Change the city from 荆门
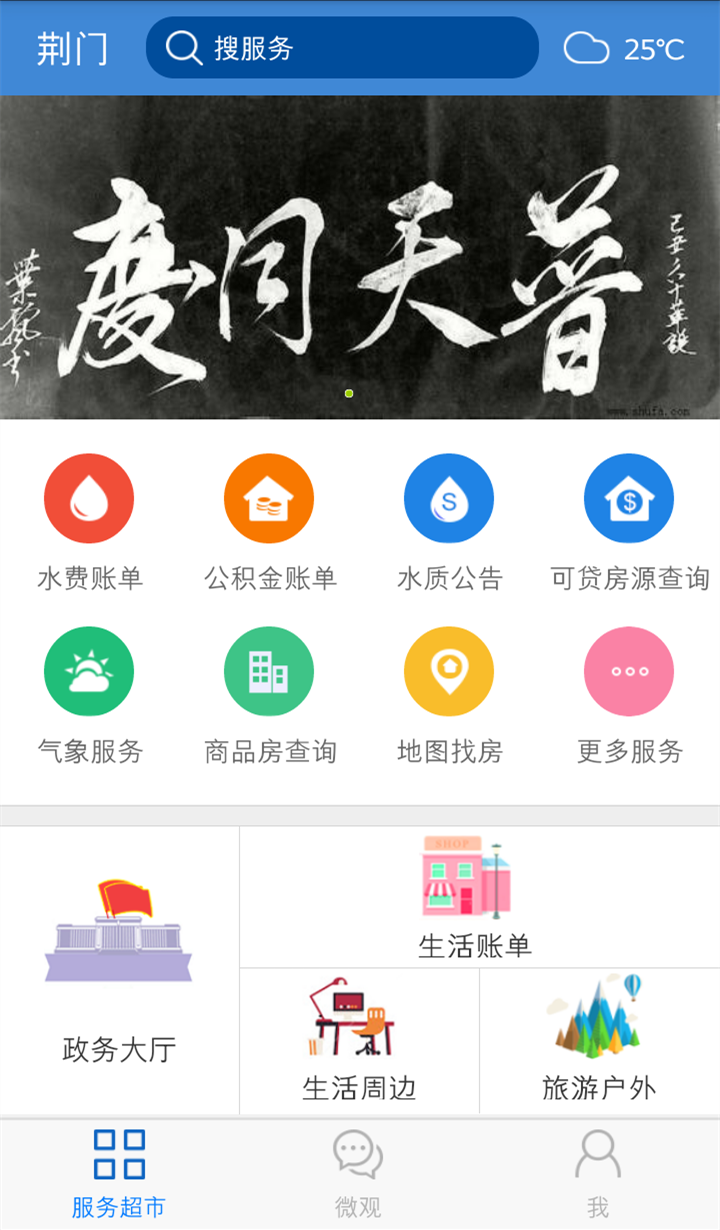Image resolution: width=720 pixels, height=1230 pixels. coord(72,48)
